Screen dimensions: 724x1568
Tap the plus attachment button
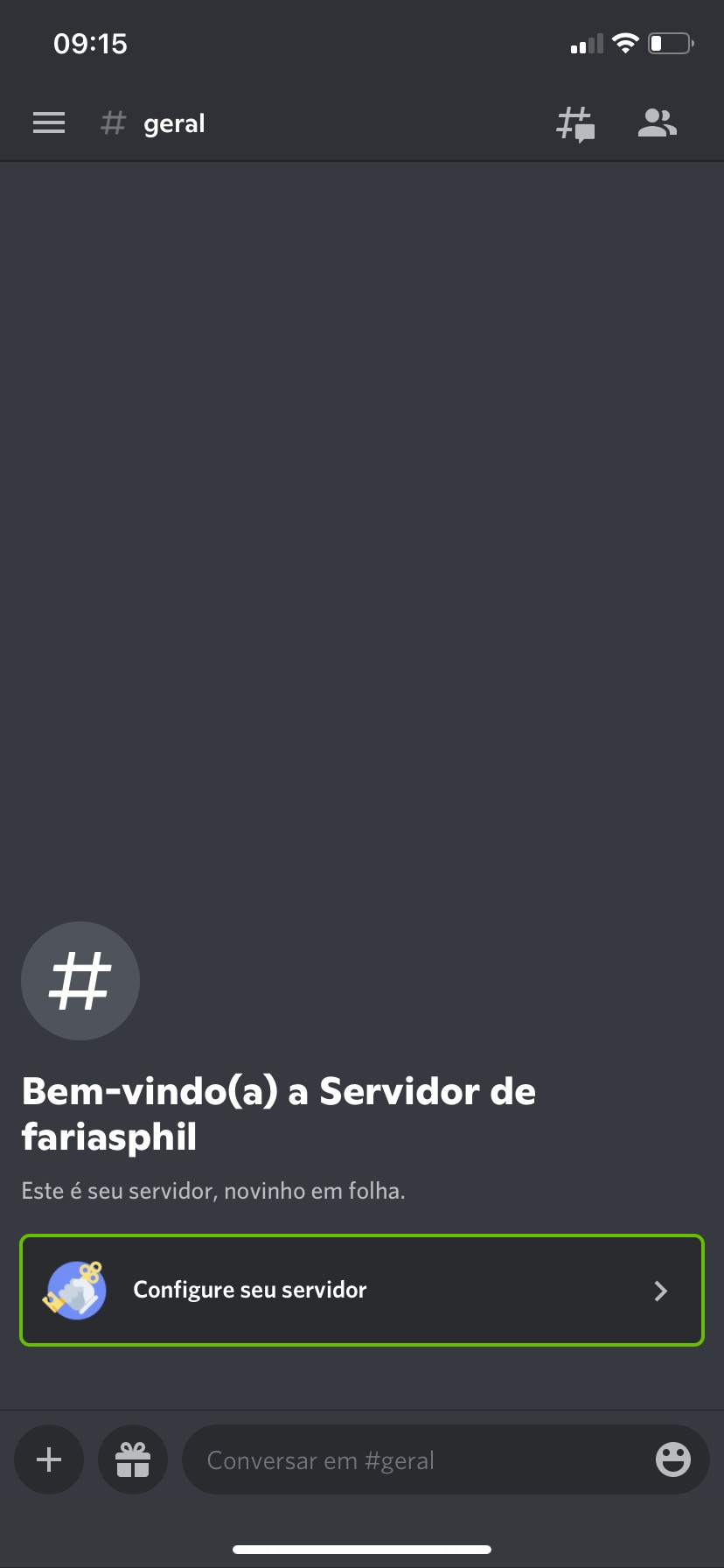click(x=49, y=1459)
